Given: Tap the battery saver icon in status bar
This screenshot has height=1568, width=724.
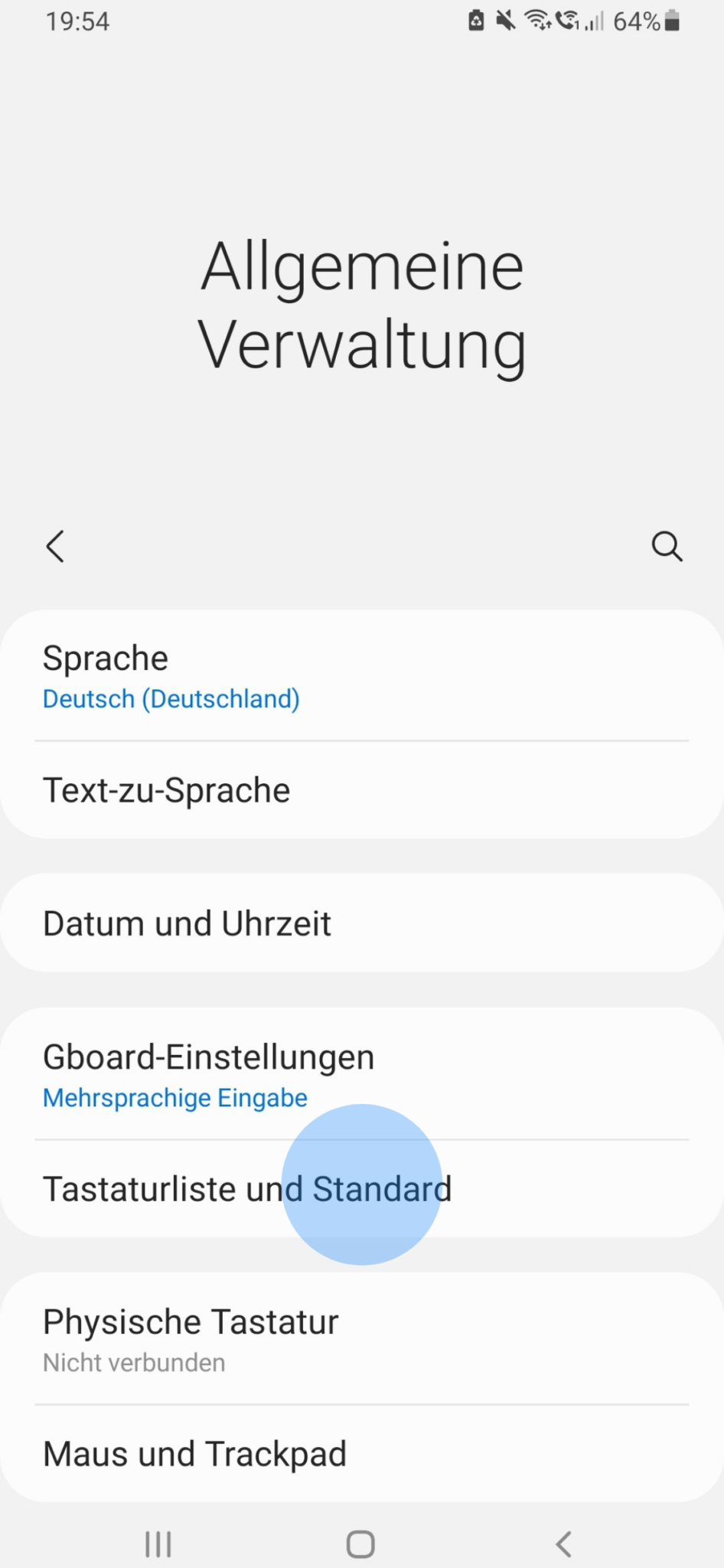Looking at the screenshot, I should 475,21.
